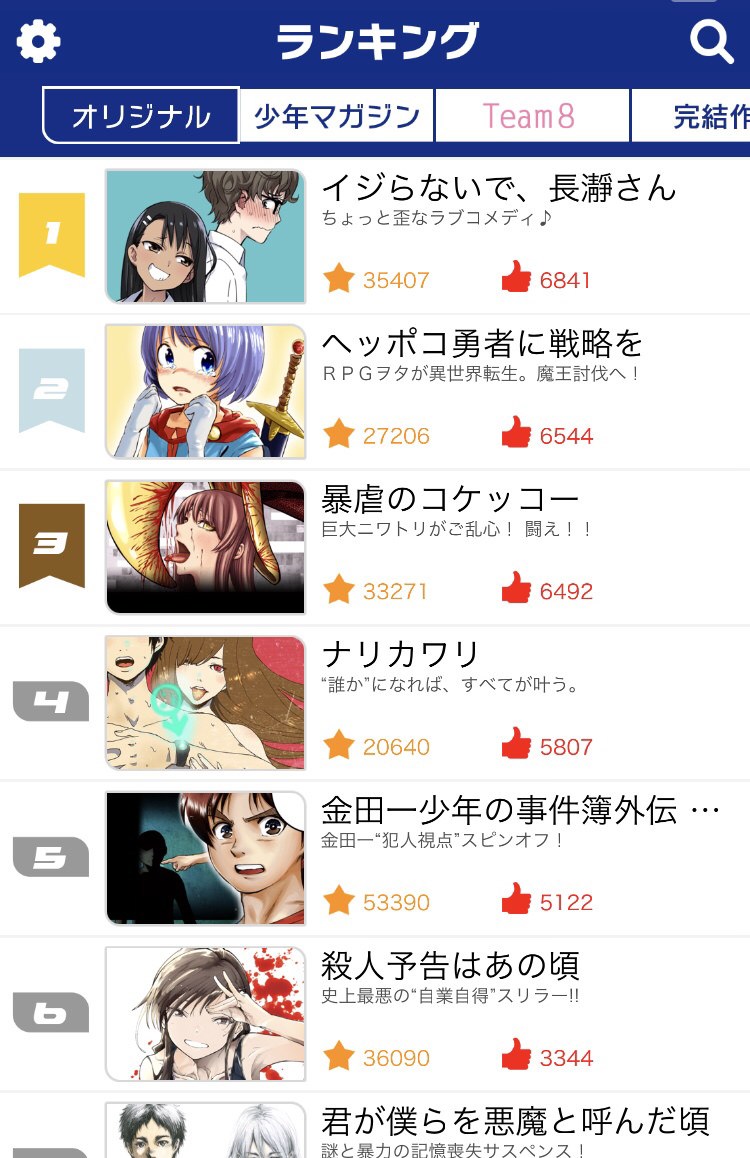Open イジらないで、長瀞さん manga
Viewport: 750px width, 1158px height.
498,189
